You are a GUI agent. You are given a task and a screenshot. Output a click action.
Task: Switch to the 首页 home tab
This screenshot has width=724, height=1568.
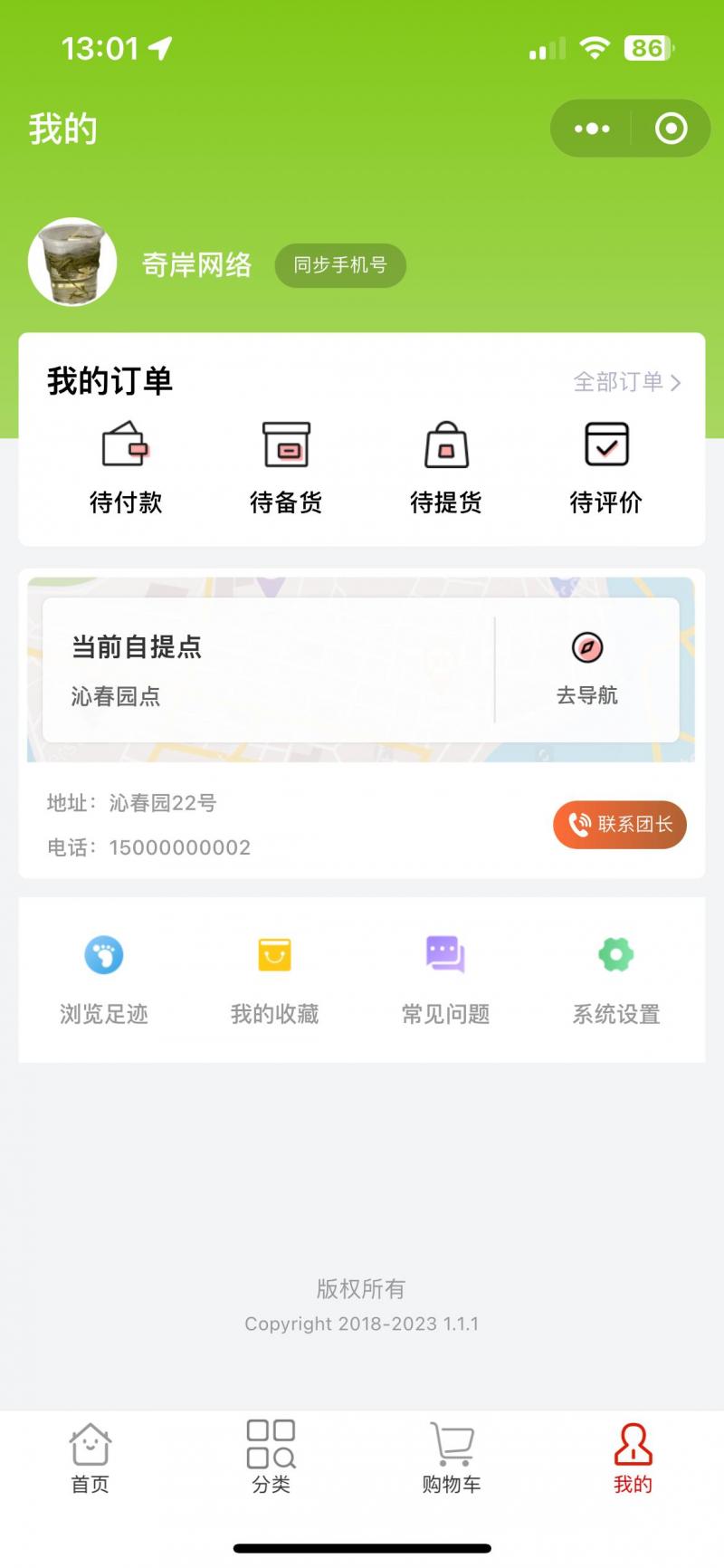coord(90,1458)
